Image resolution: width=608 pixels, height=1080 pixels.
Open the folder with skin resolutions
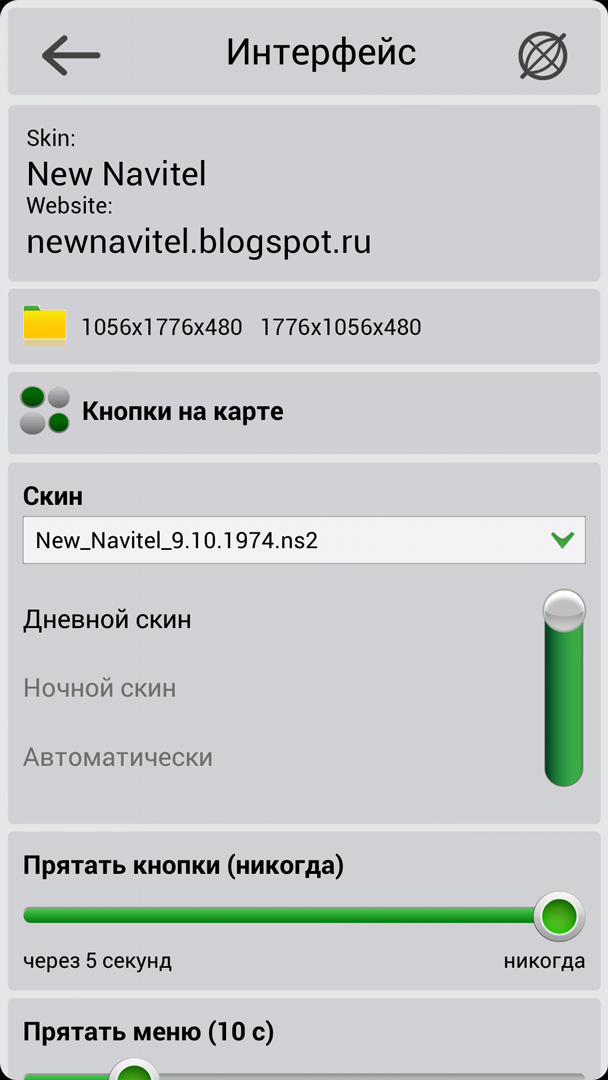coord(45,326)
